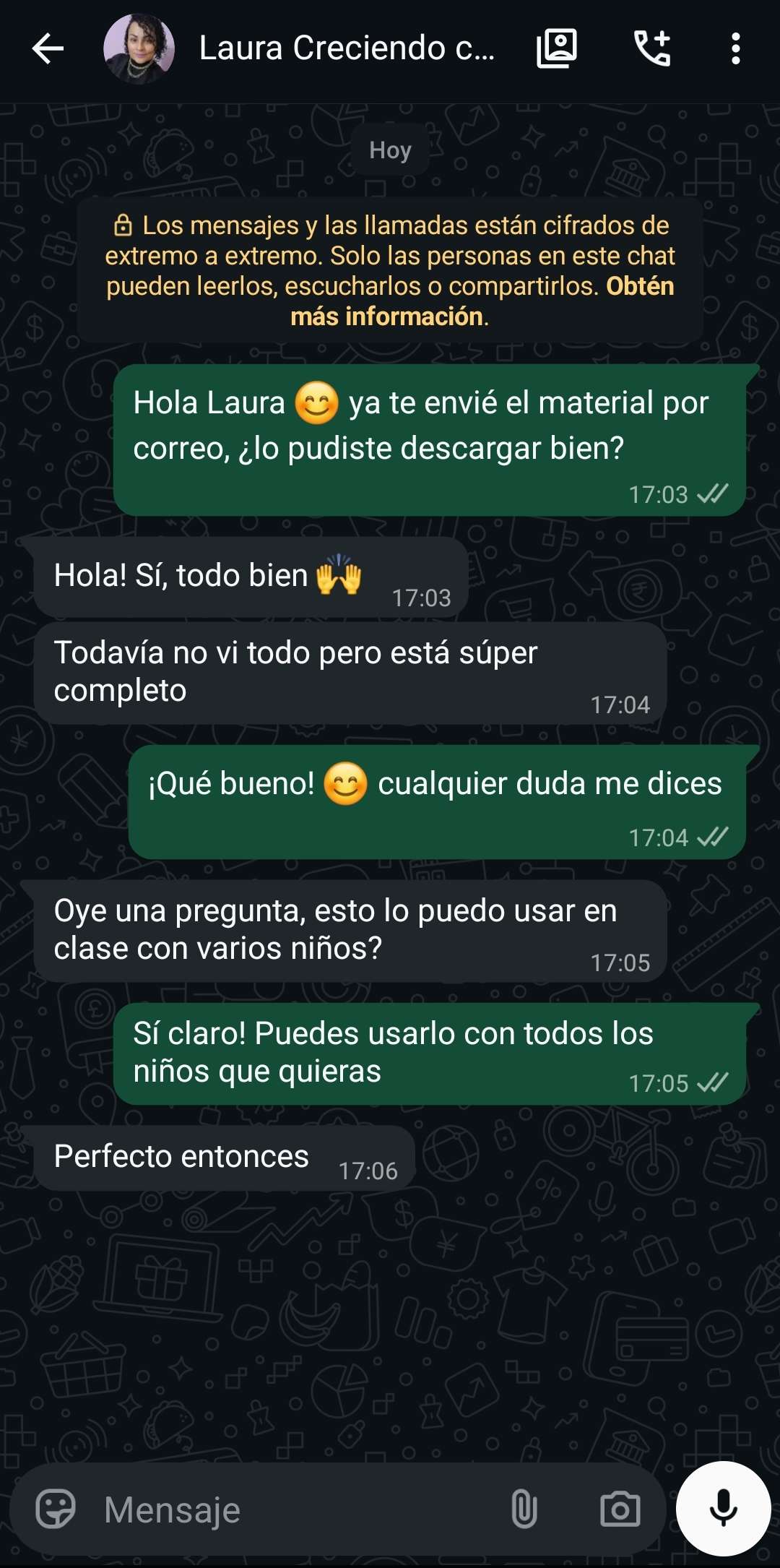This screenshot has width=780, height=1568.
Task: Open the three-dot chat options menu
Action: [737, 48]
